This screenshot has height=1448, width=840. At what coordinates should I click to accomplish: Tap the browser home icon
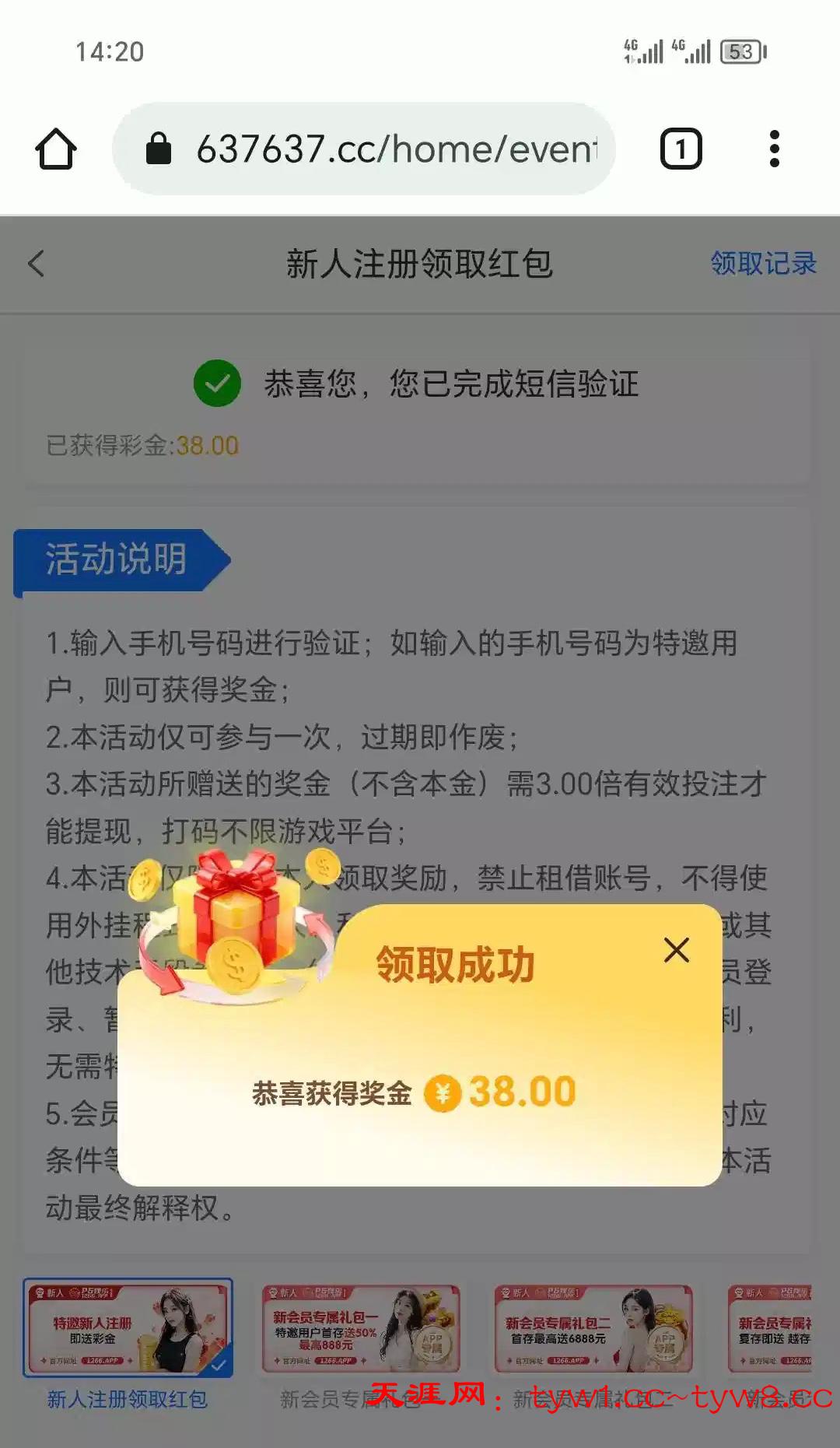[x=56, y=149]
